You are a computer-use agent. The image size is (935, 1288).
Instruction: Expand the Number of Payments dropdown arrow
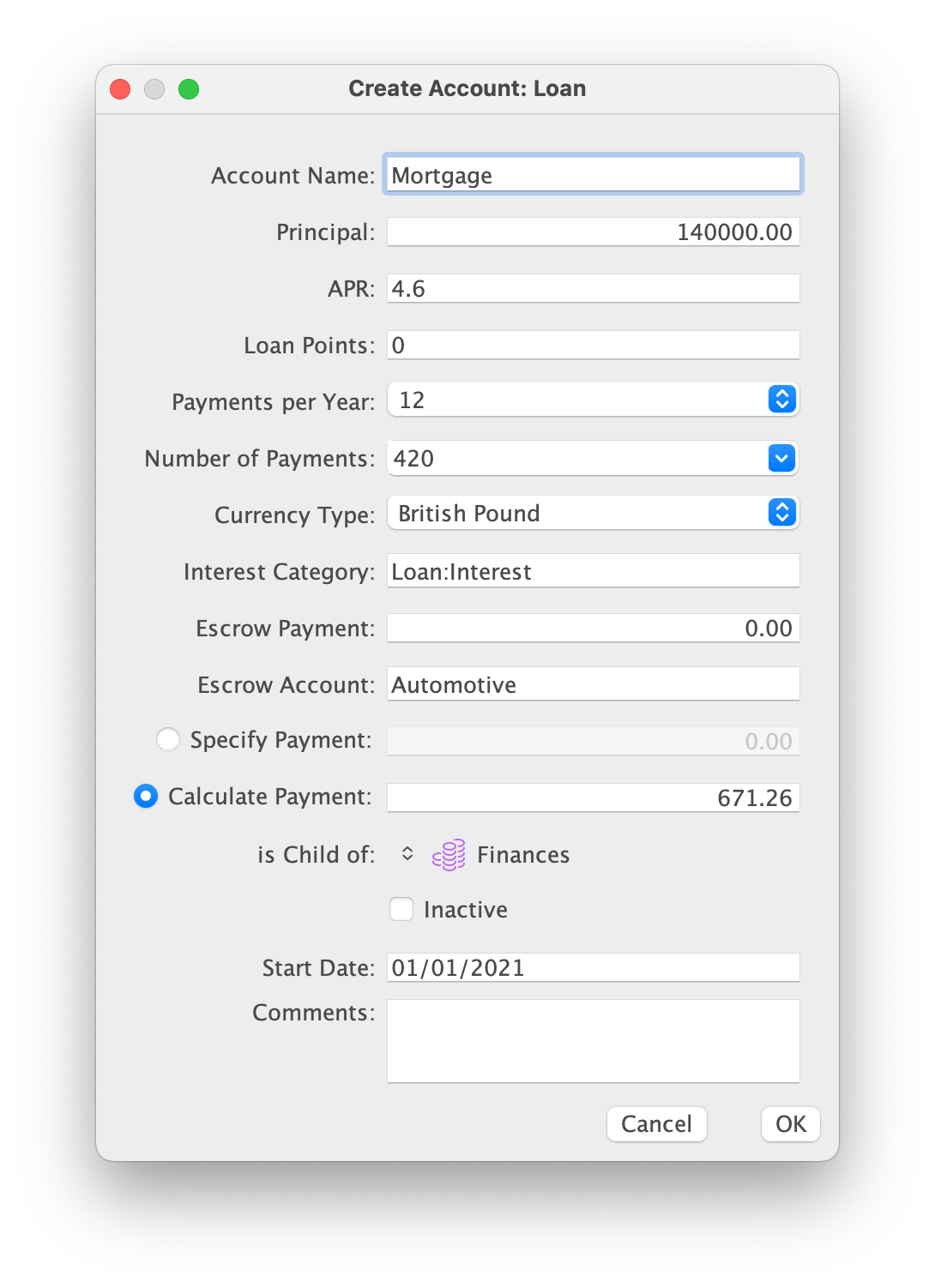pos(781,459)
